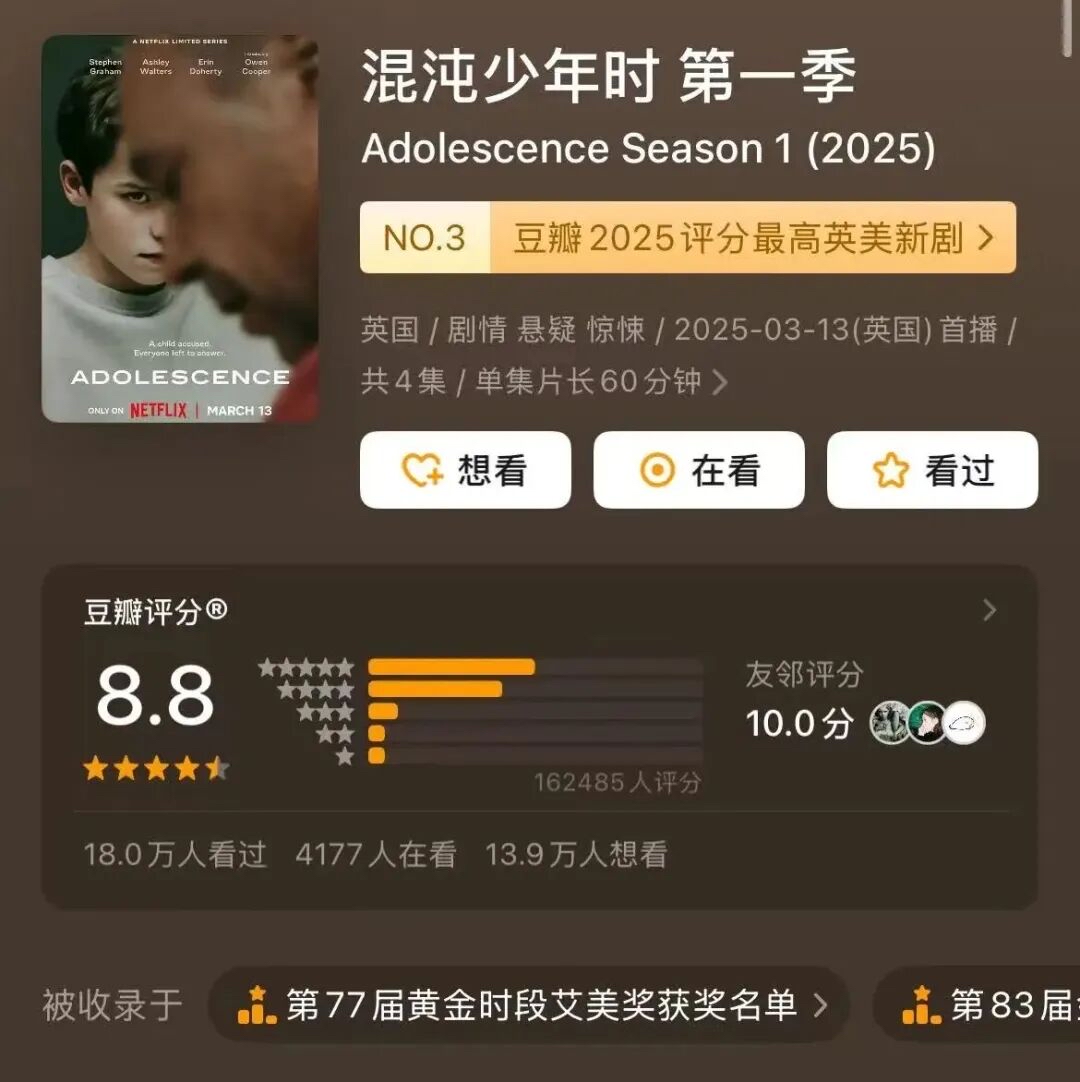
Task: Mark the show as 在看
Action: 699,470
